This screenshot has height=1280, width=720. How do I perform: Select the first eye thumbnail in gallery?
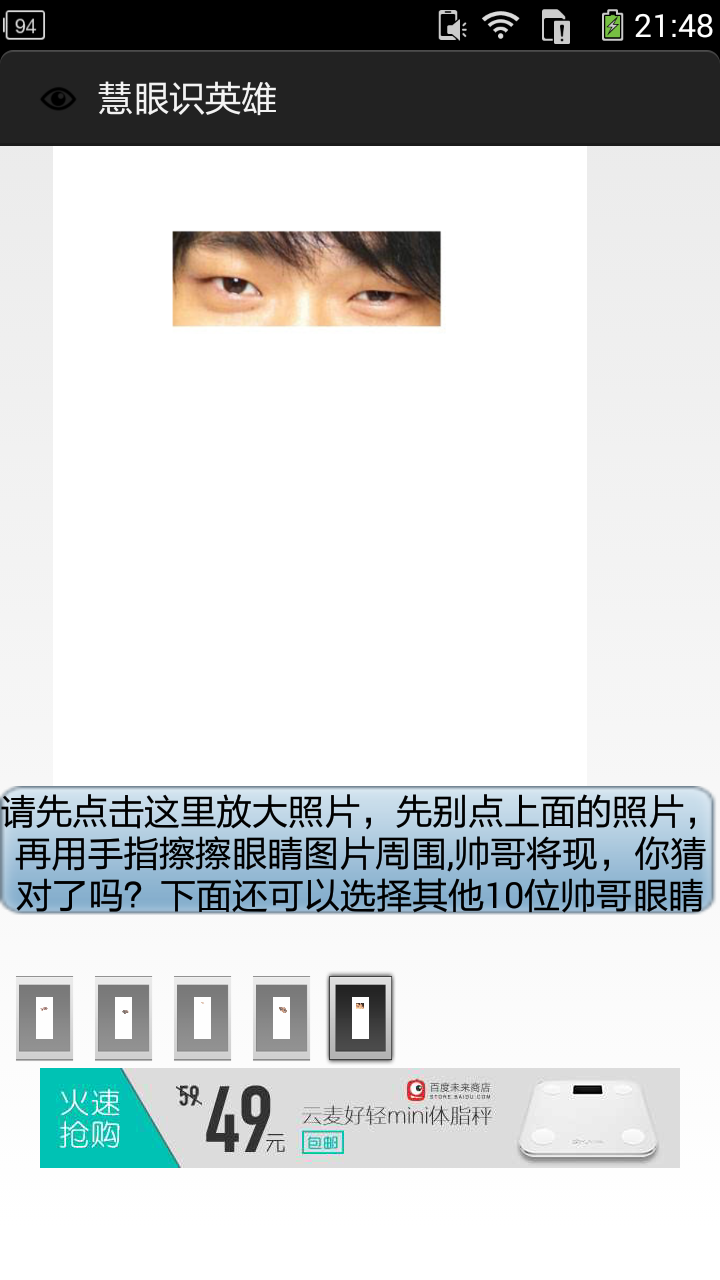(x=45, y=1018)
